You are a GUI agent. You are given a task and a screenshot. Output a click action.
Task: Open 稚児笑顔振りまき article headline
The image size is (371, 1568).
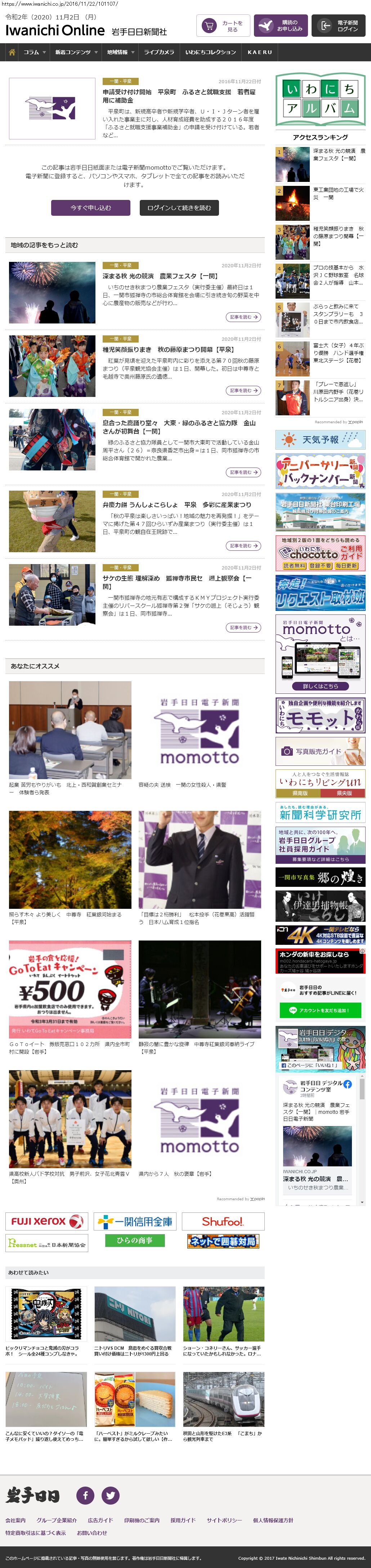pos(167,349)
